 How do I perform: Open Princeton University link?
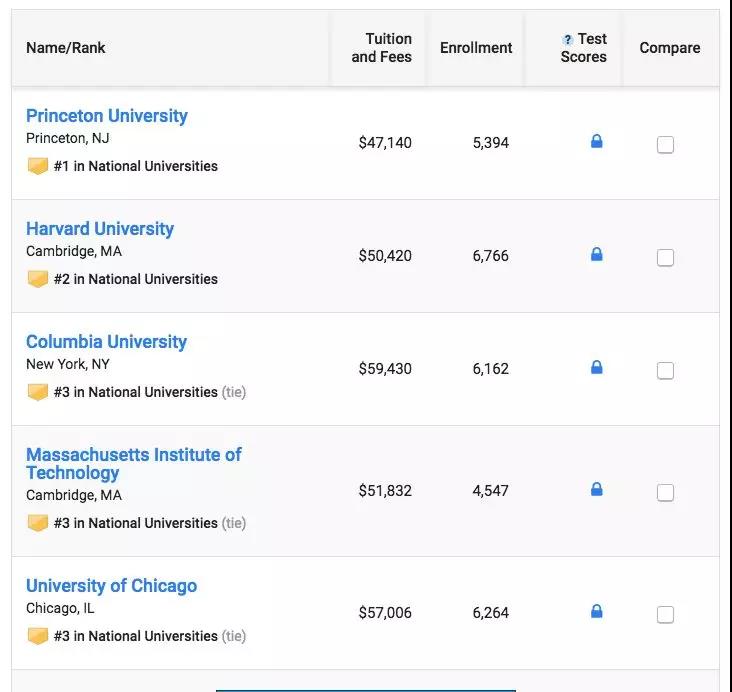point(106,116)
